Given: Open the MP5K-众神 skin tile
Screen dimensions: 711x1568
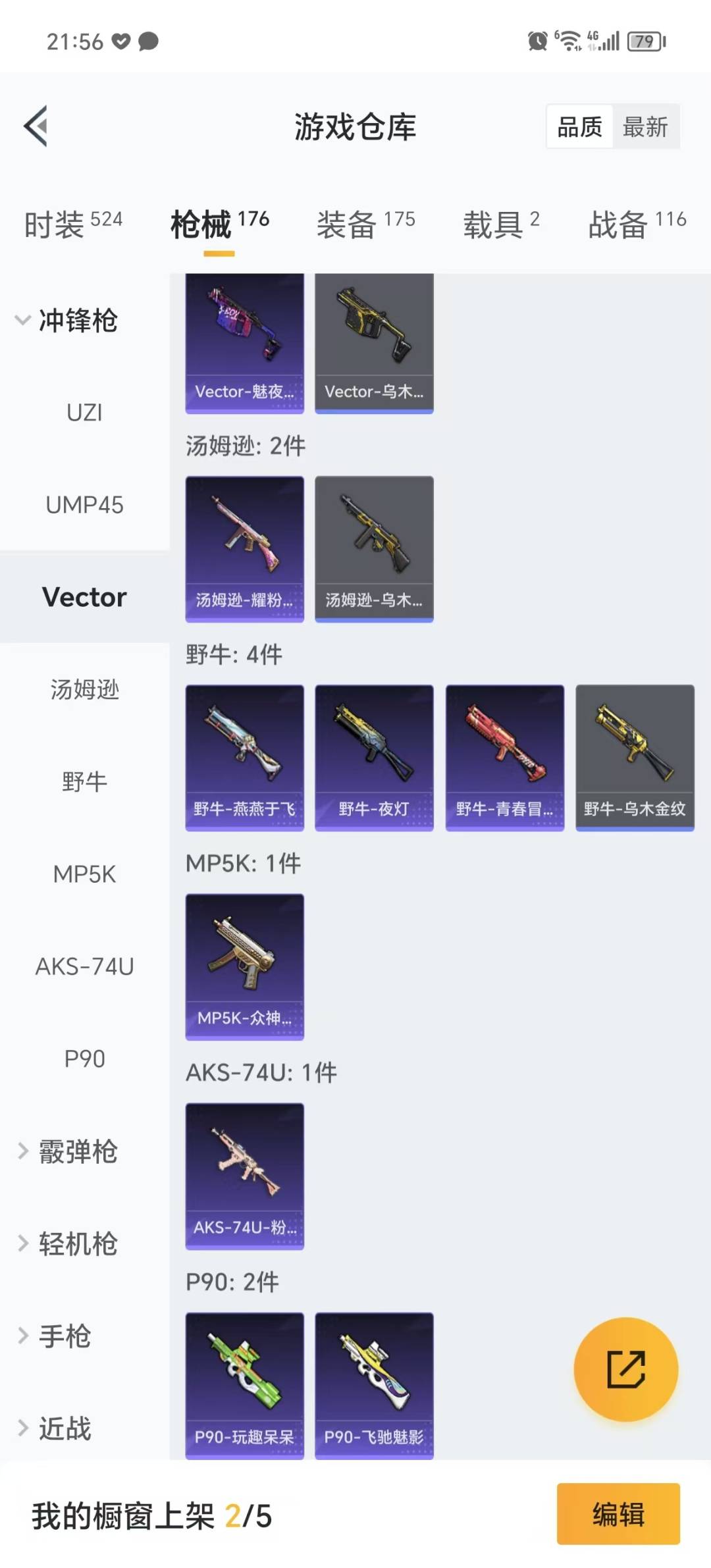Looking at the screenshot, I should tap(244, 966).
